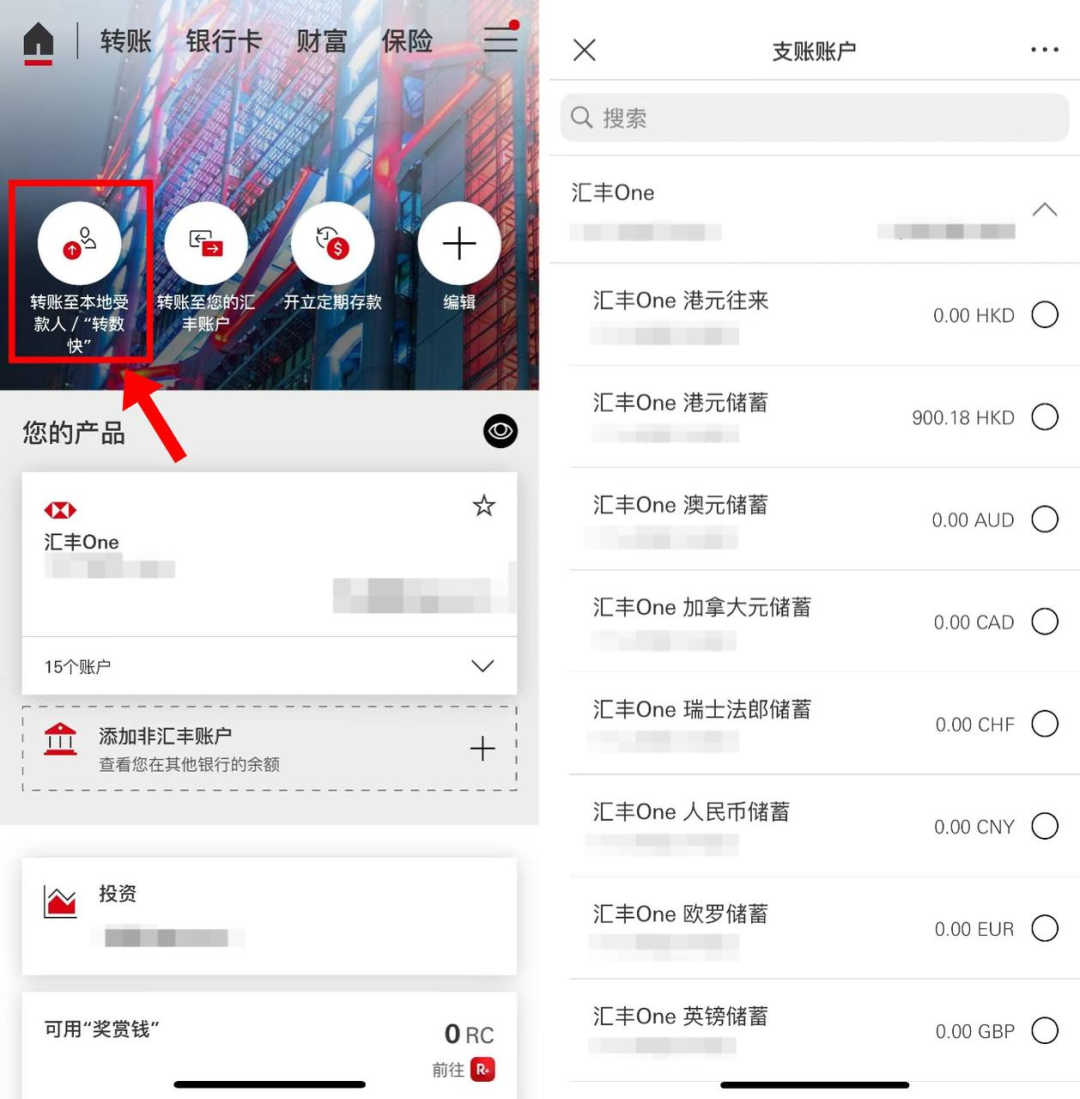
Task: Close the 支账账户 screen
Action: point(585,50)
